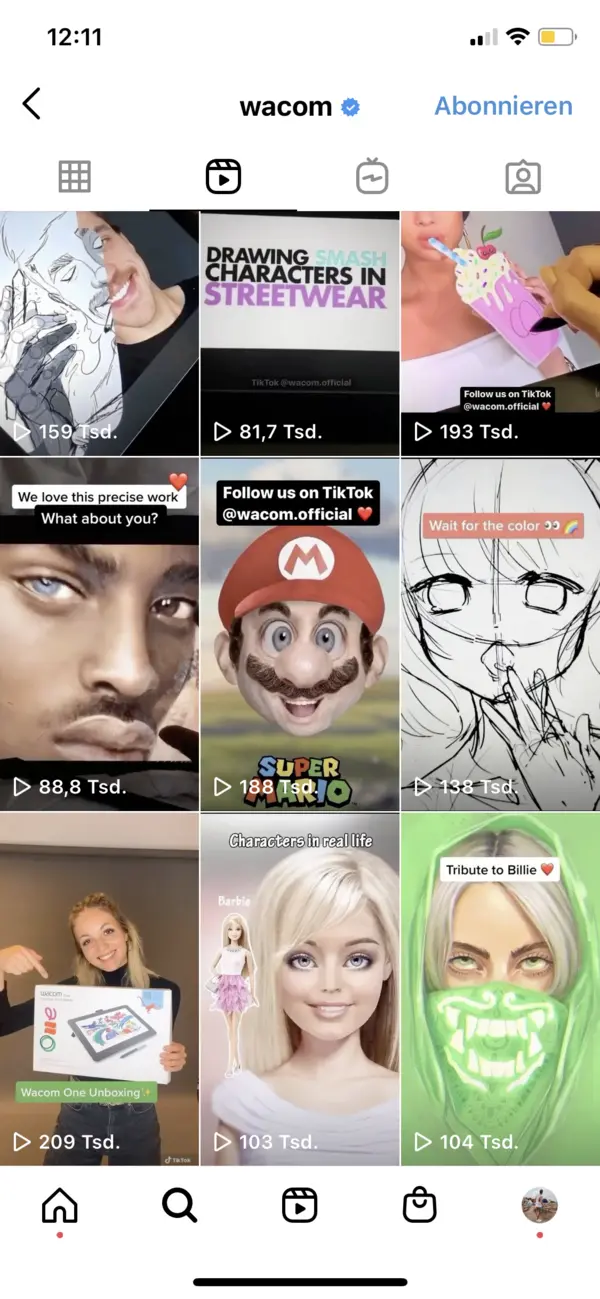Tap the Abonnieren button
Screen dimensions: 600x1299
coord(503,106)
